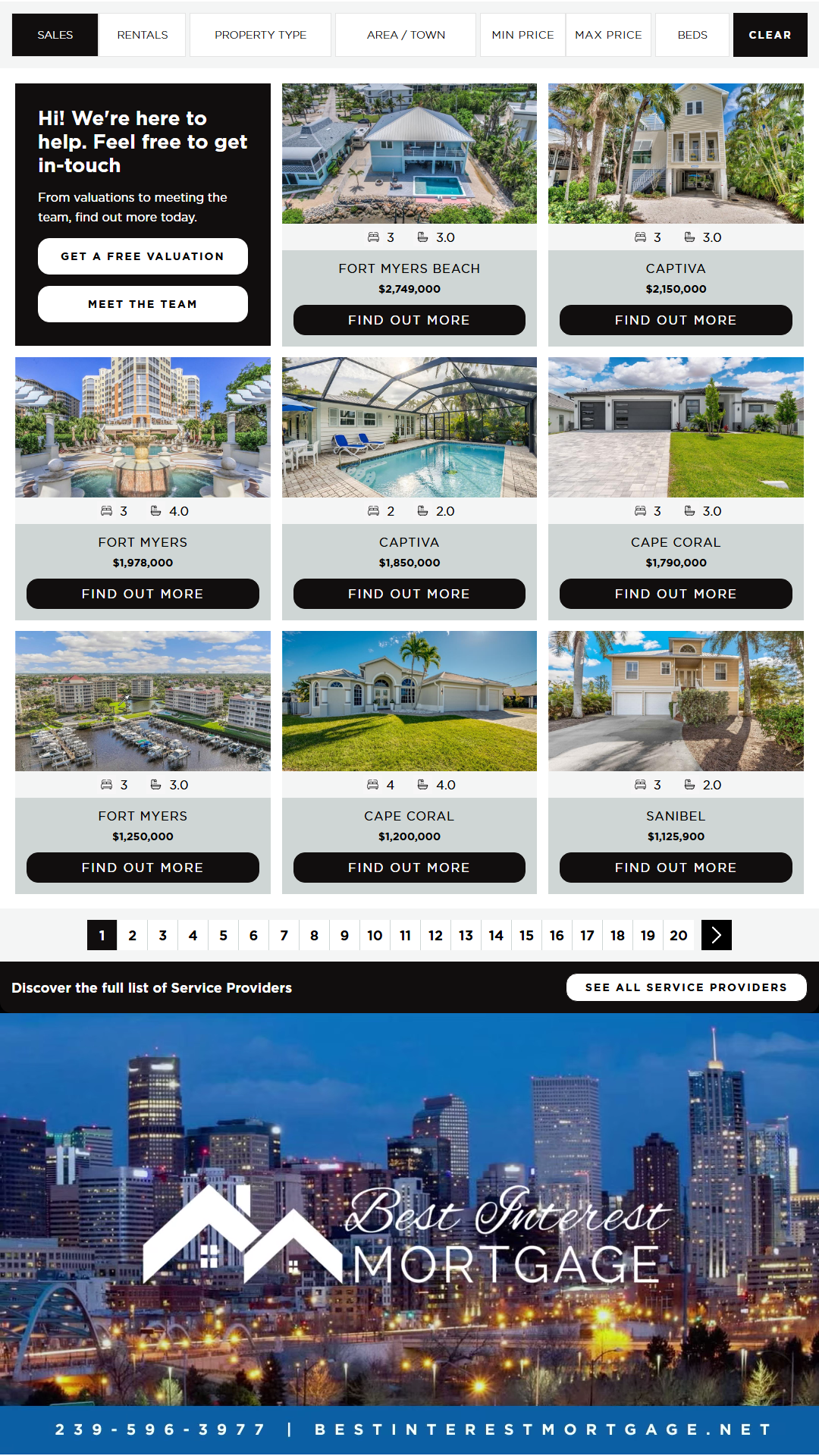Choose an Area / Town filter

click(406, 35)
